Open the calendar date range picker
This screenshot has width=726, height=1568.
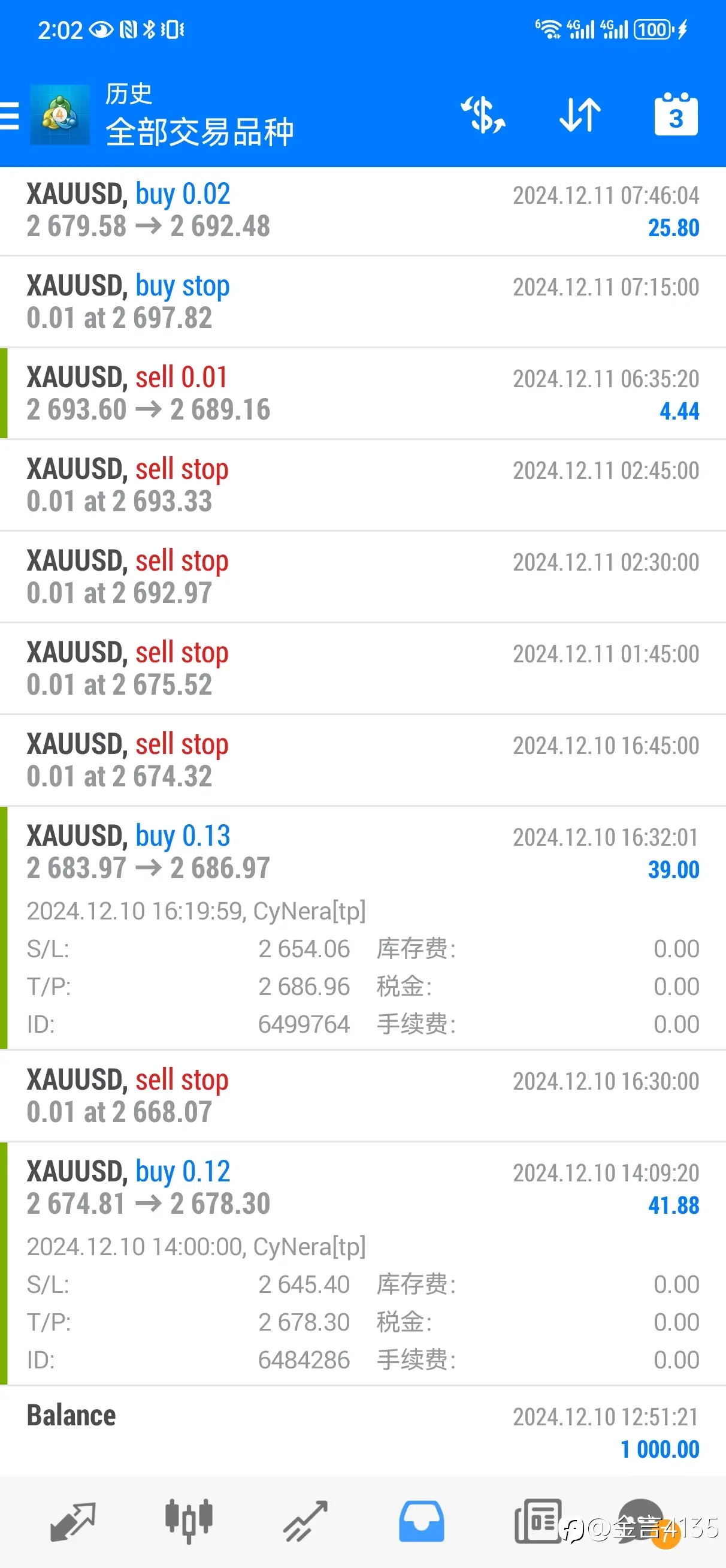(x=676, y=114)
